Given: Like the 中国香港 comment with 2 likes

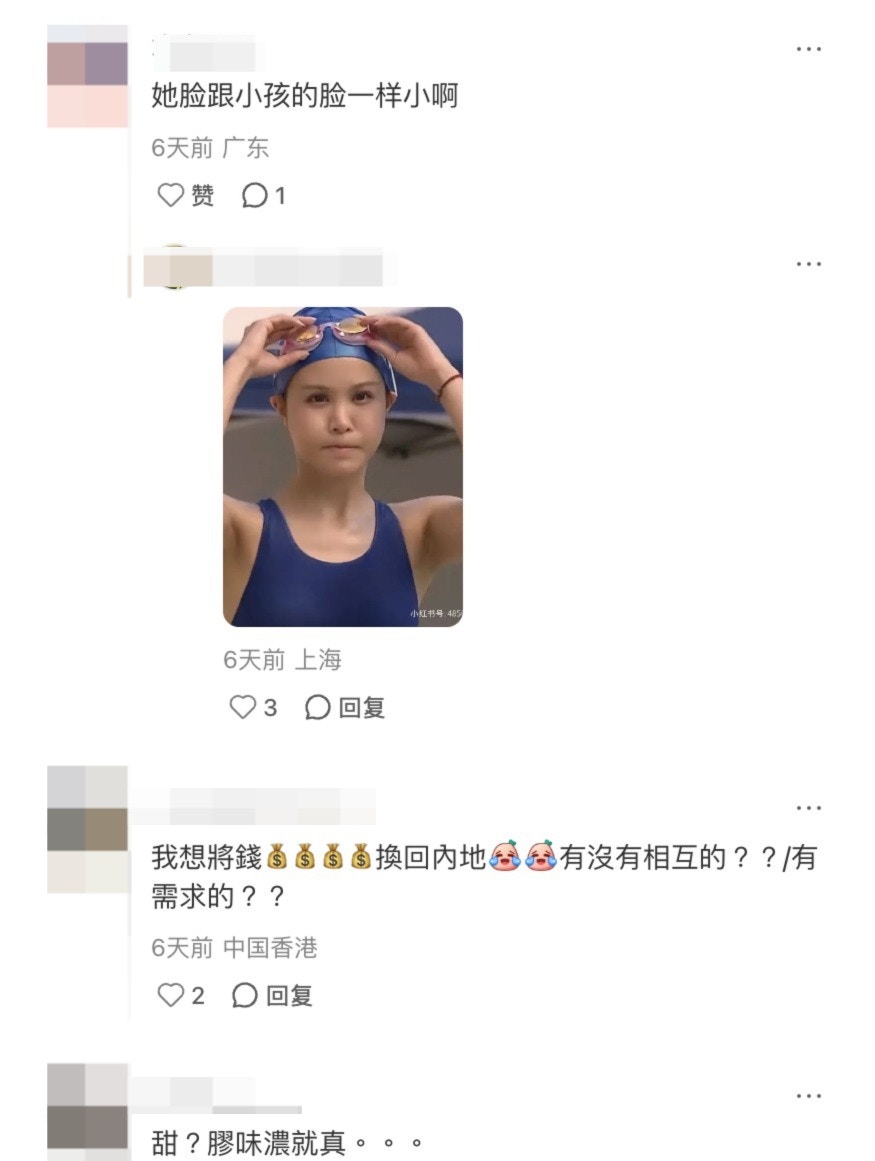Looking at the screenshot, I should click(181, 995).
